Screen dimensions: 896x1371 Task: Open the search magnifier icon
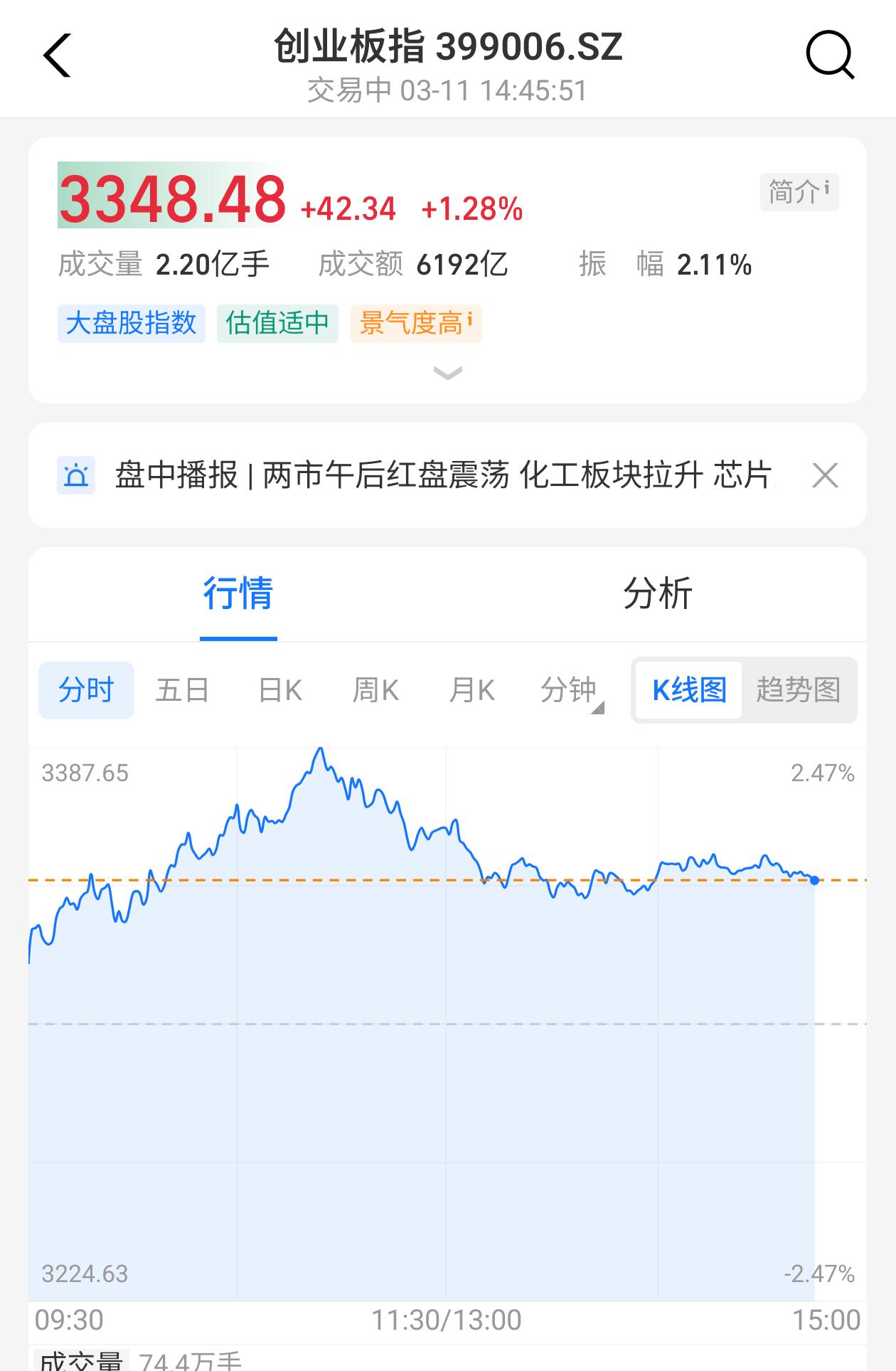click(x=830, y=55)
